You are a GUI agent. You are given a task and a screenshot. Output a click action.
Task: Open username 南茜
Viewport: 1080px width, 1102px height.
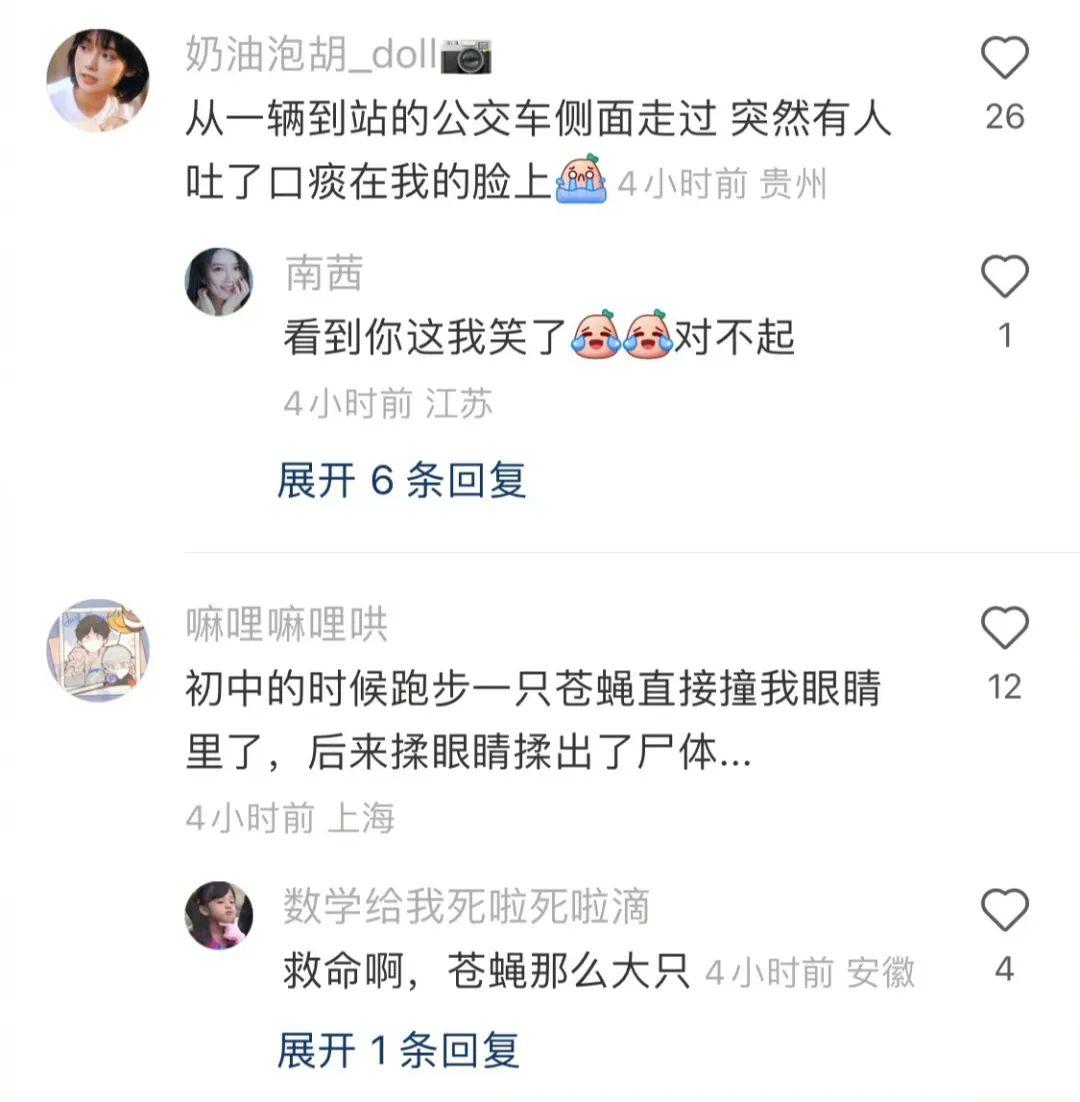pyautogui.click(x=324, y=274)
